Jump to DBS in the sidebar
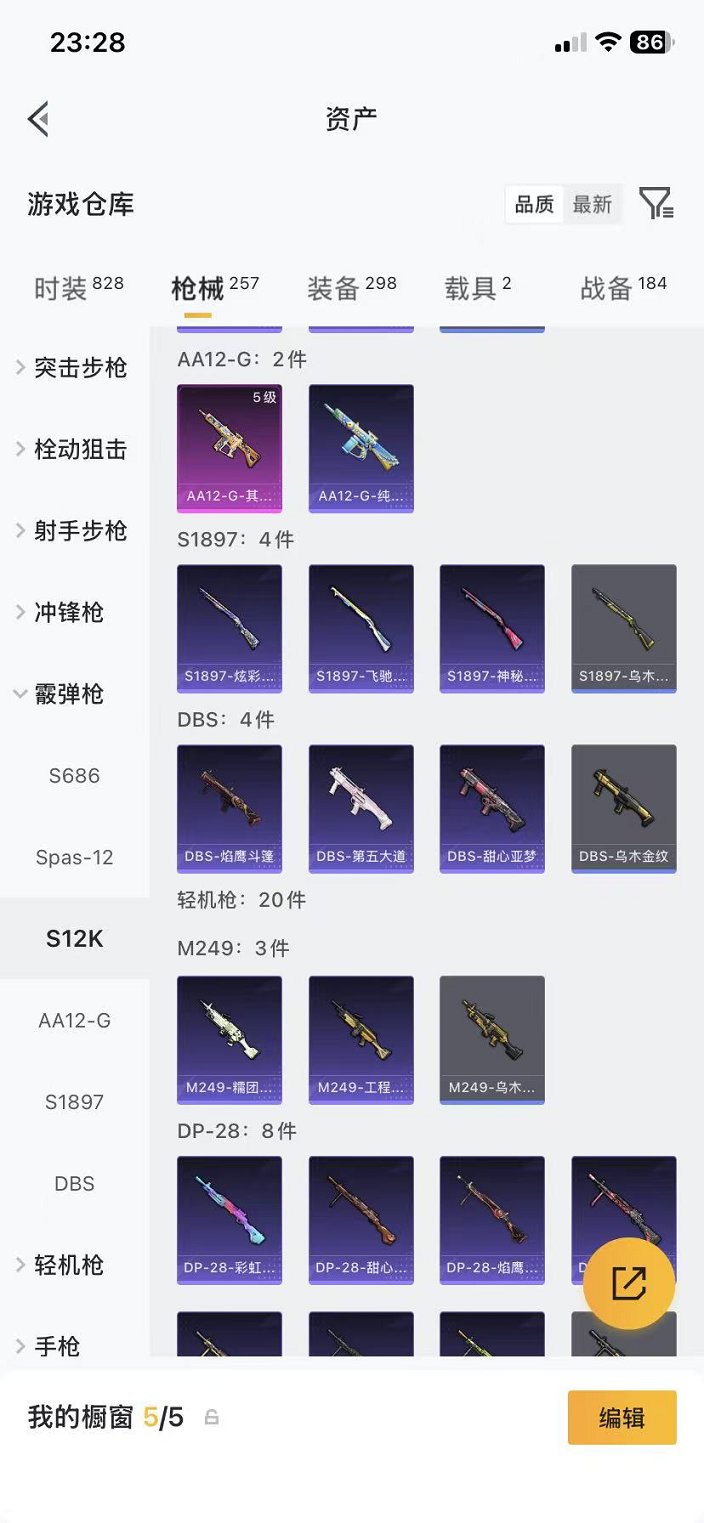The width and height of the screenshot is (704, 1523). [74, 1184]
